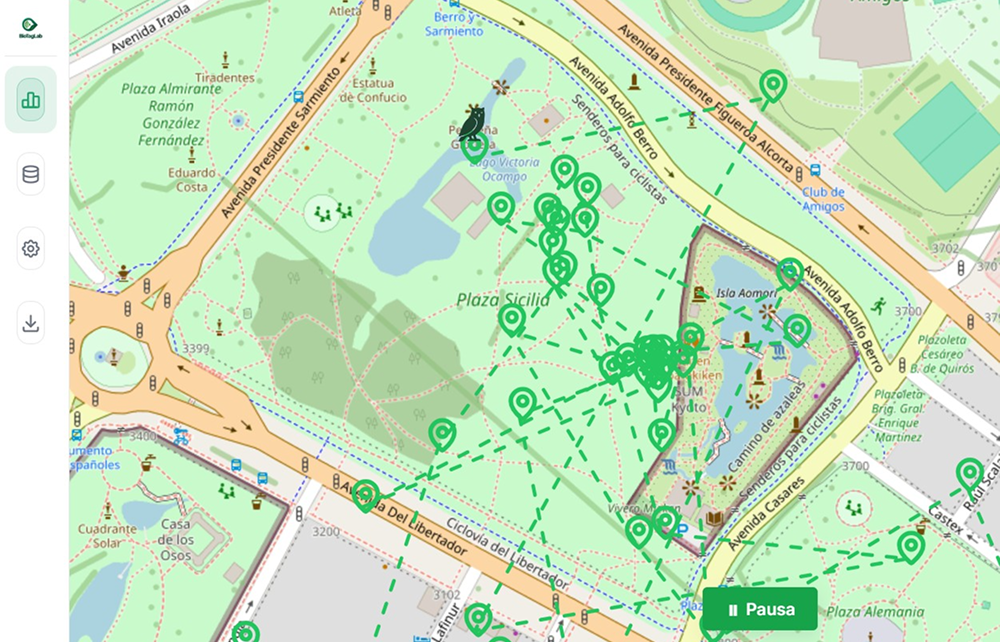The image size is (1000, 642).
Task: Open the settings gear in the sidebar
Action: click(x=30, y=248)
